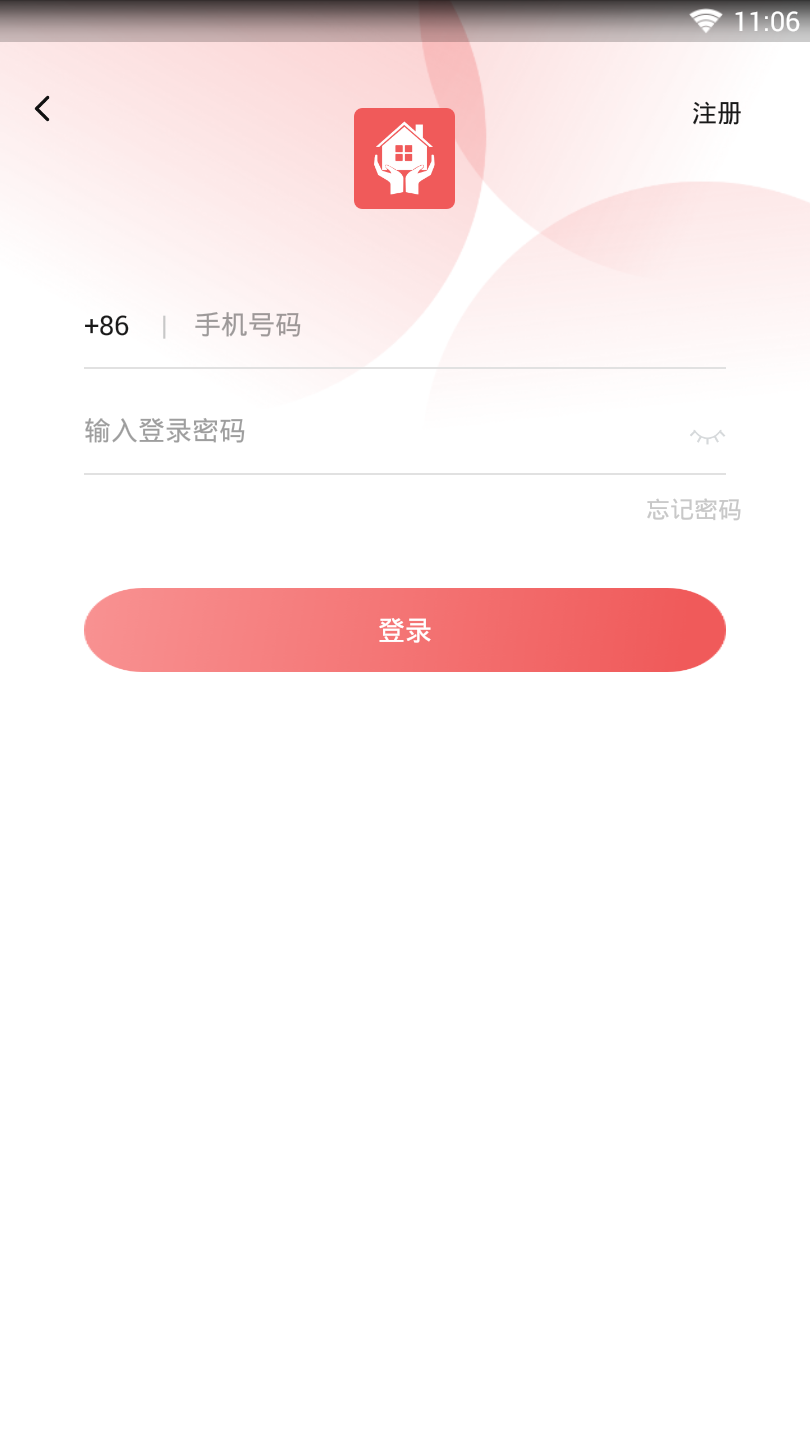Click the divider next to +86
Viewport: 810px width, 1440px height.
tap(167, 325)
